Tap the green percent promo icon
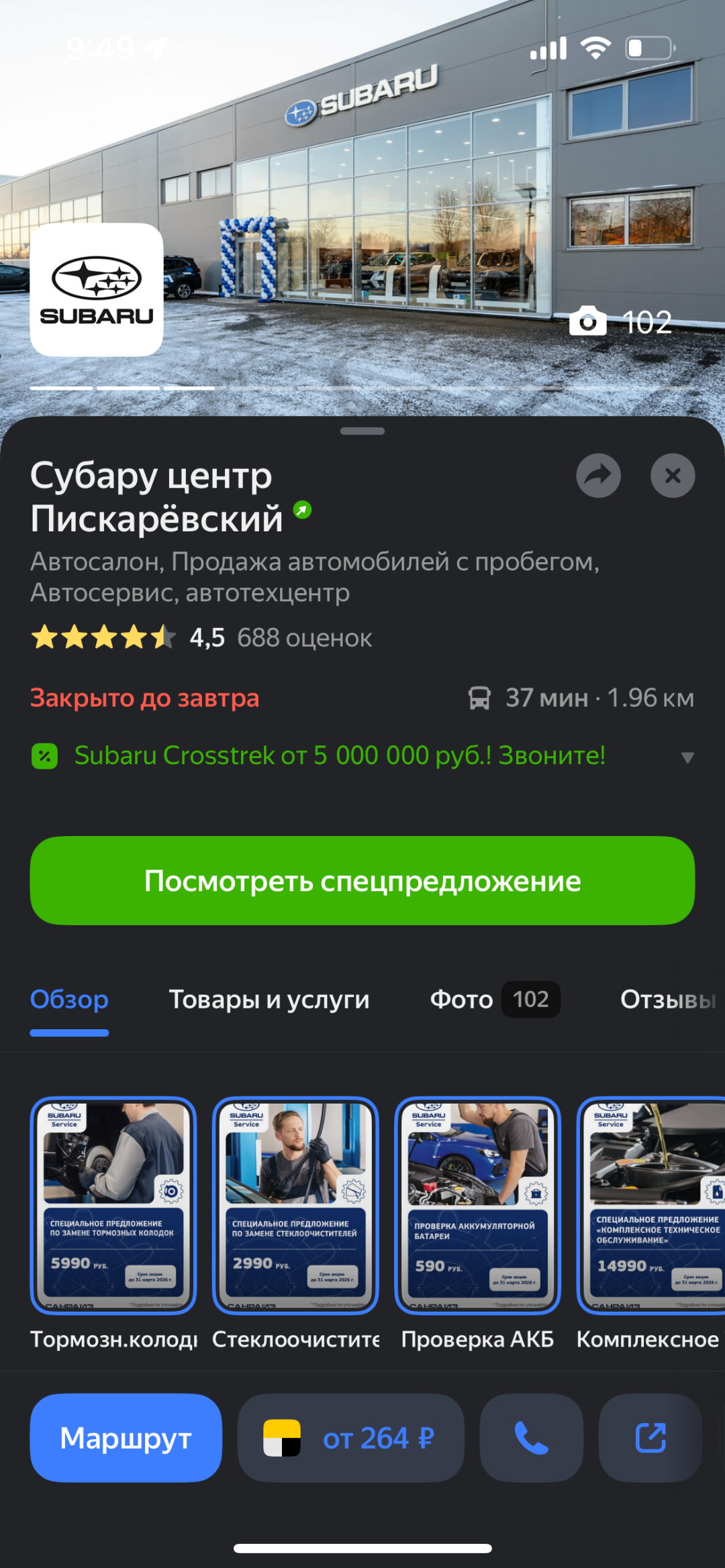Screen dimensions: 725x1568 pos(44,757)
